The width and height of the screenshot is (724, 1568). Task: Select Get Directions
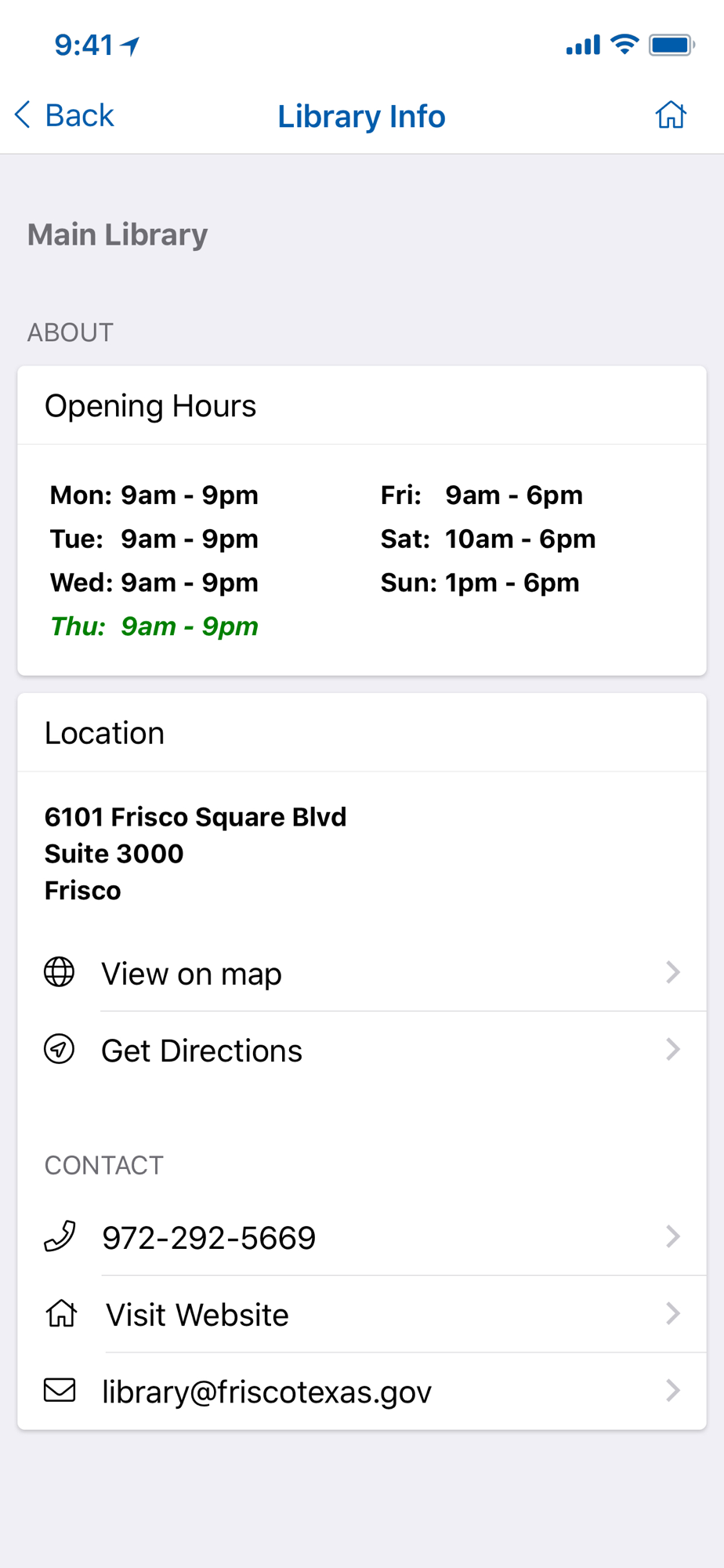[x=362, y=1050]
